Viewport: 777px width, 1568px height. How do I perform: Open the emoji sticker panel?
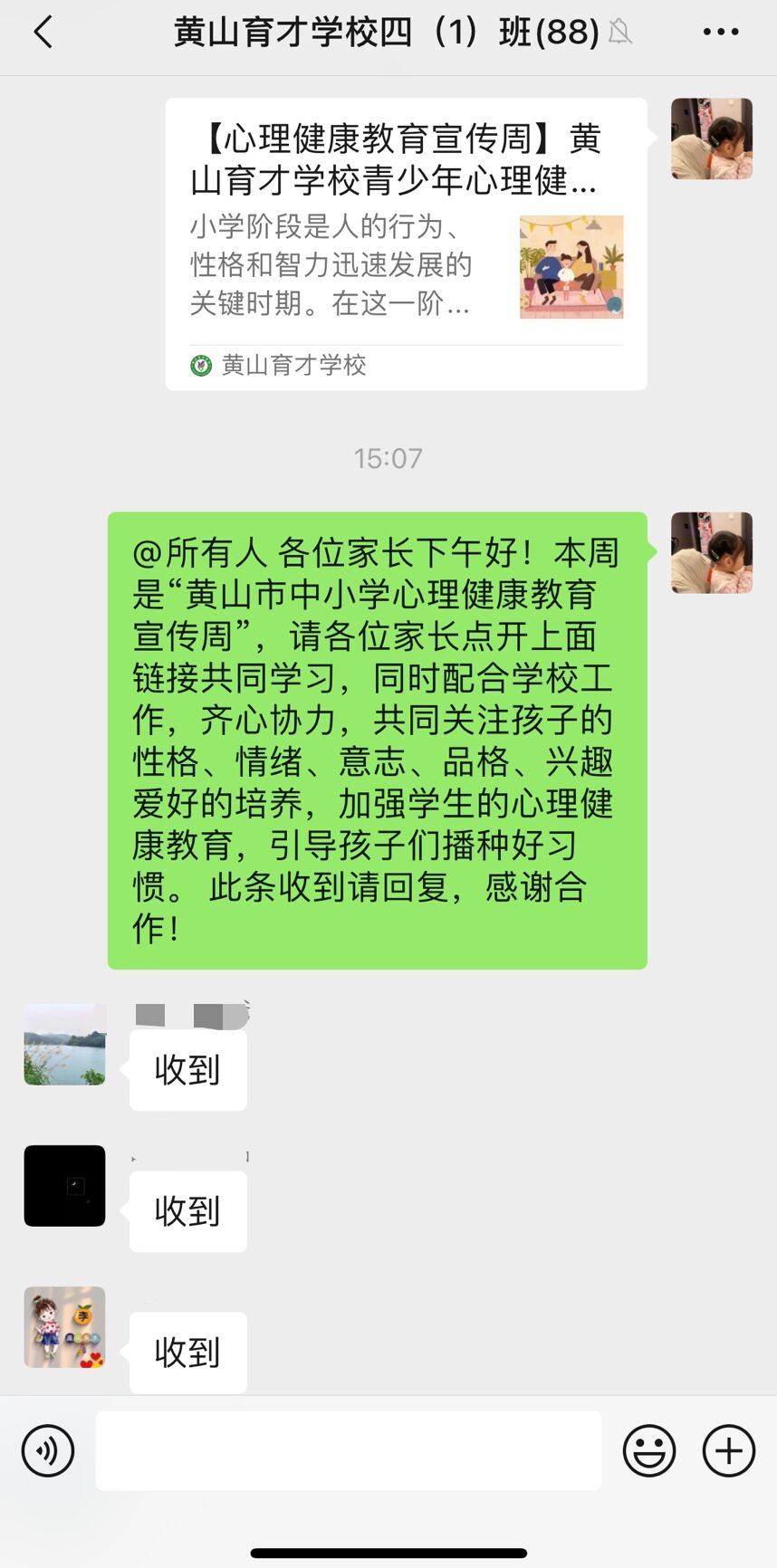tap(648, 1450)
